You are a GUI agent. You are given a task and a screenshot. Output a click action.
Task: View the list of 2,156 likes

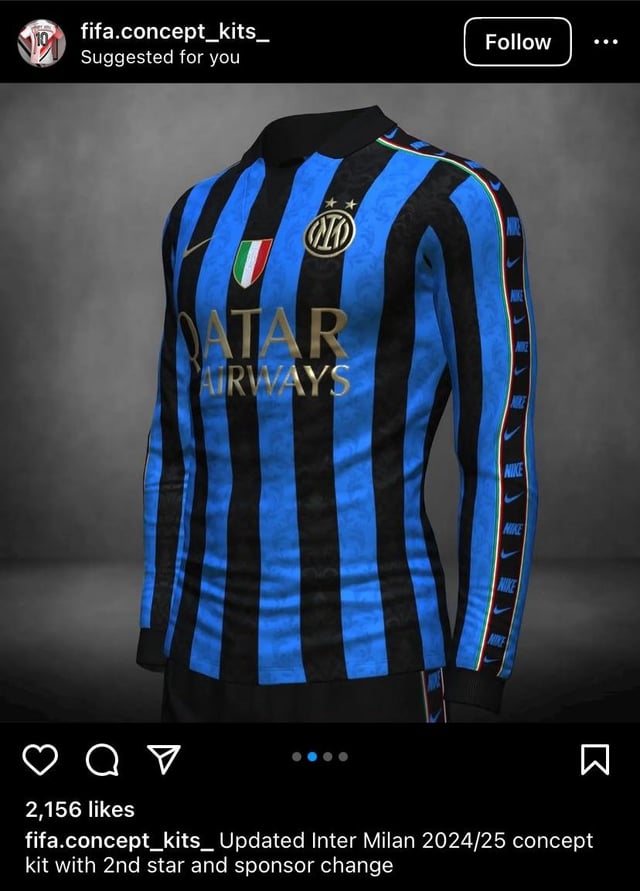80,809
